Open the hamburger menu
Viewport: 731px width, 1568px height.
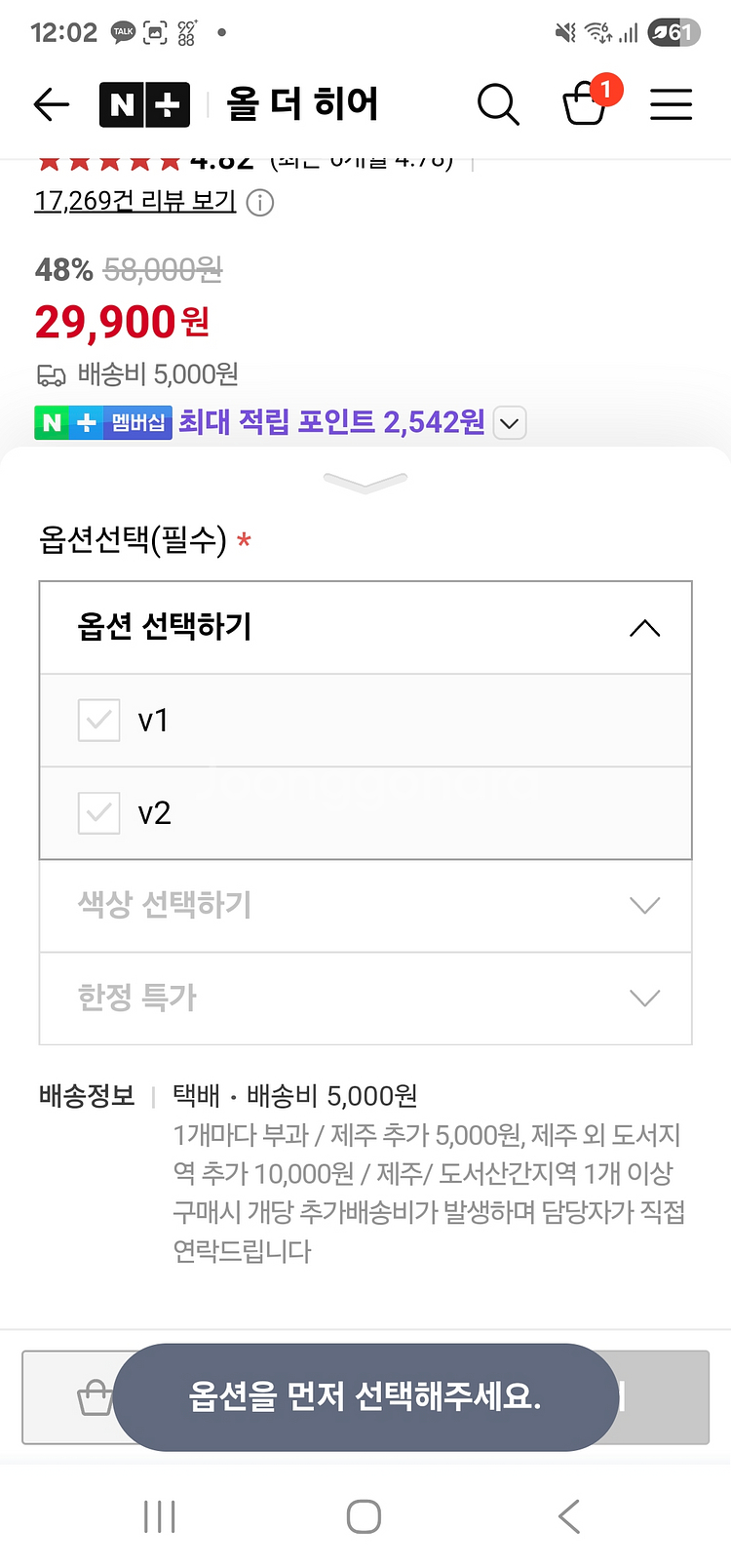pyautogui.click(x=672, y=104)
